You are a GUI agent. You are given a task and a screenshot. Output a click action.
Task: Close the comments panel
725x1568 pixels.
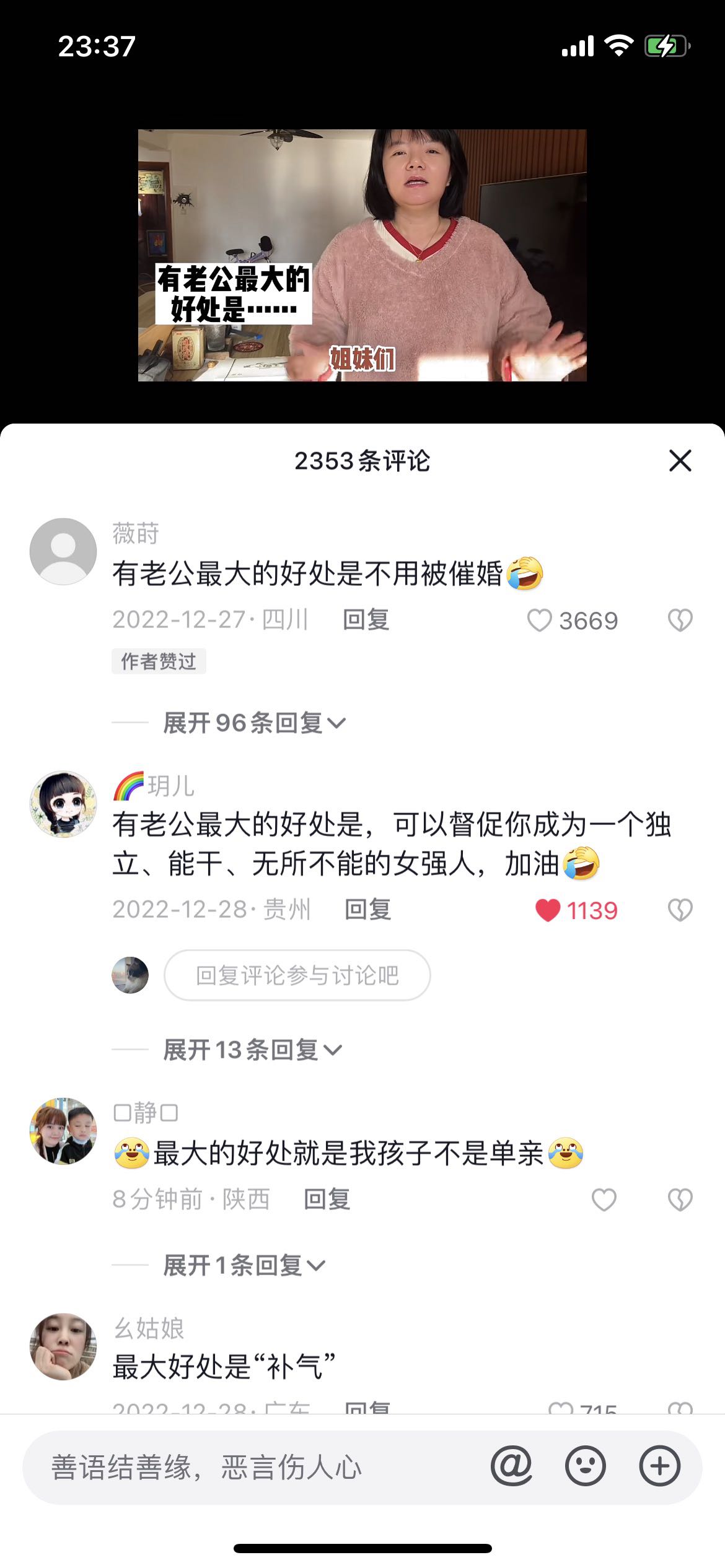(680, 461)
